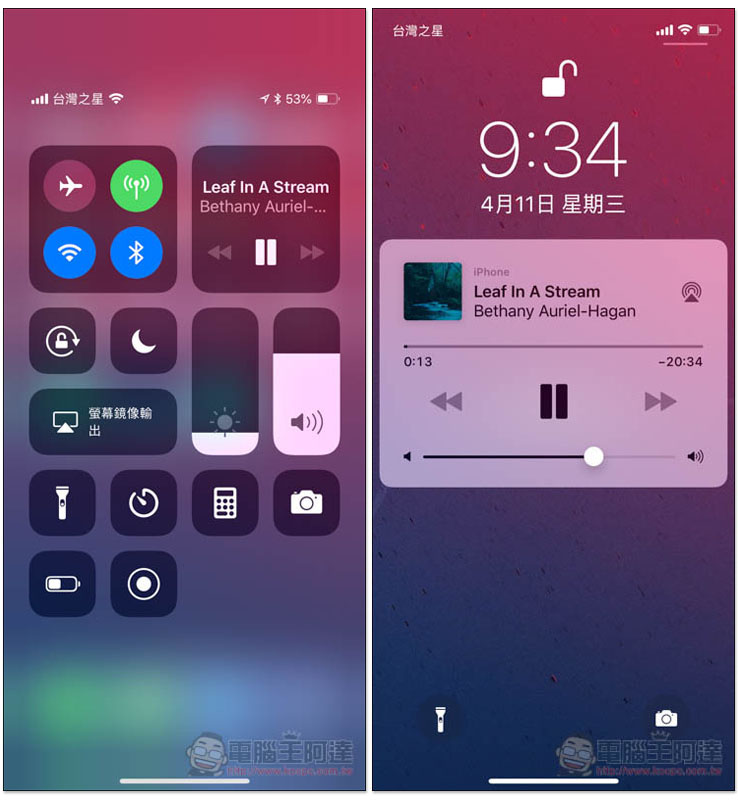This screenshot has height=800, width=738.
Task: Skip forward on the lock screen player
Action: pyautogui.click(x=660, y=401)
